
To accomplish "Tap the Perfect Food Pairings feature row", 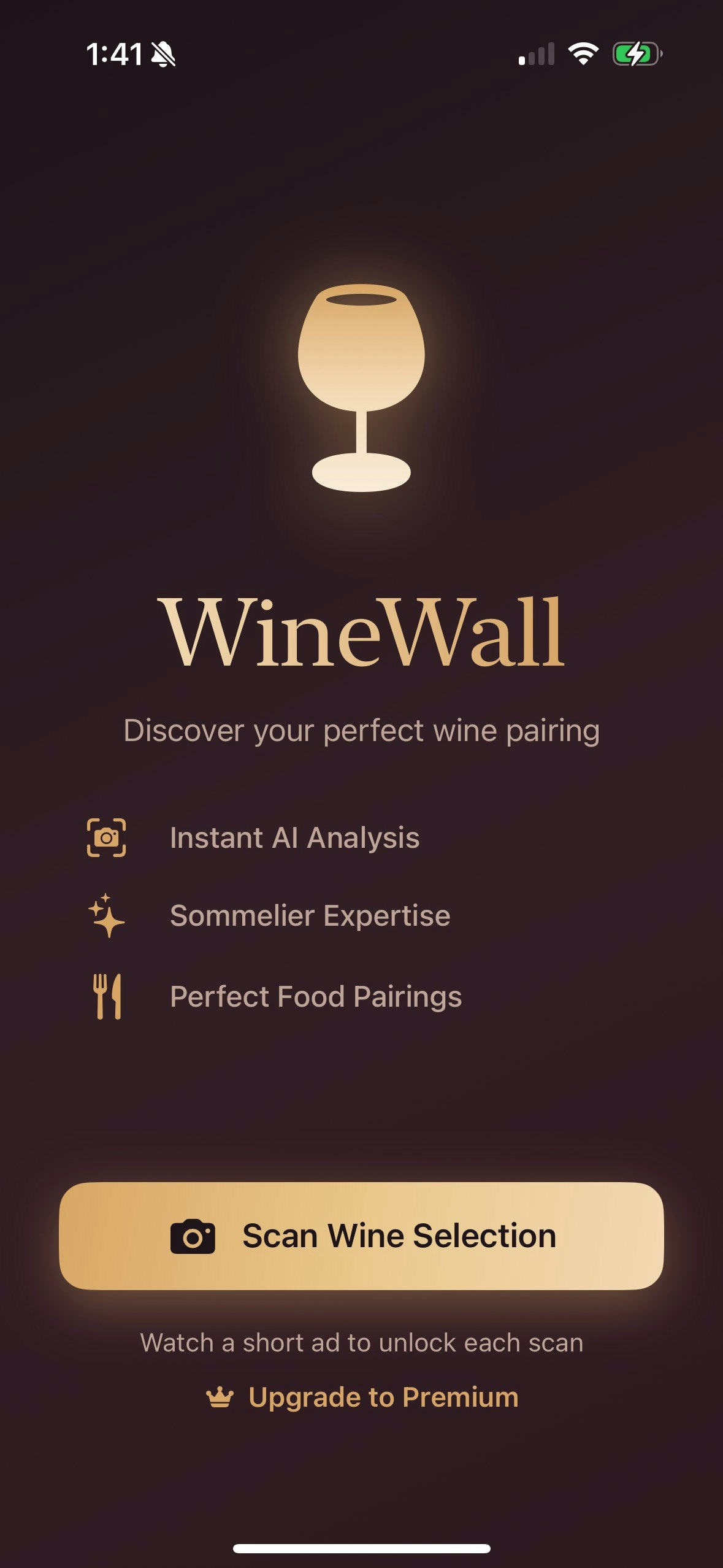I will pyautogui.click(x=316, y=996).
